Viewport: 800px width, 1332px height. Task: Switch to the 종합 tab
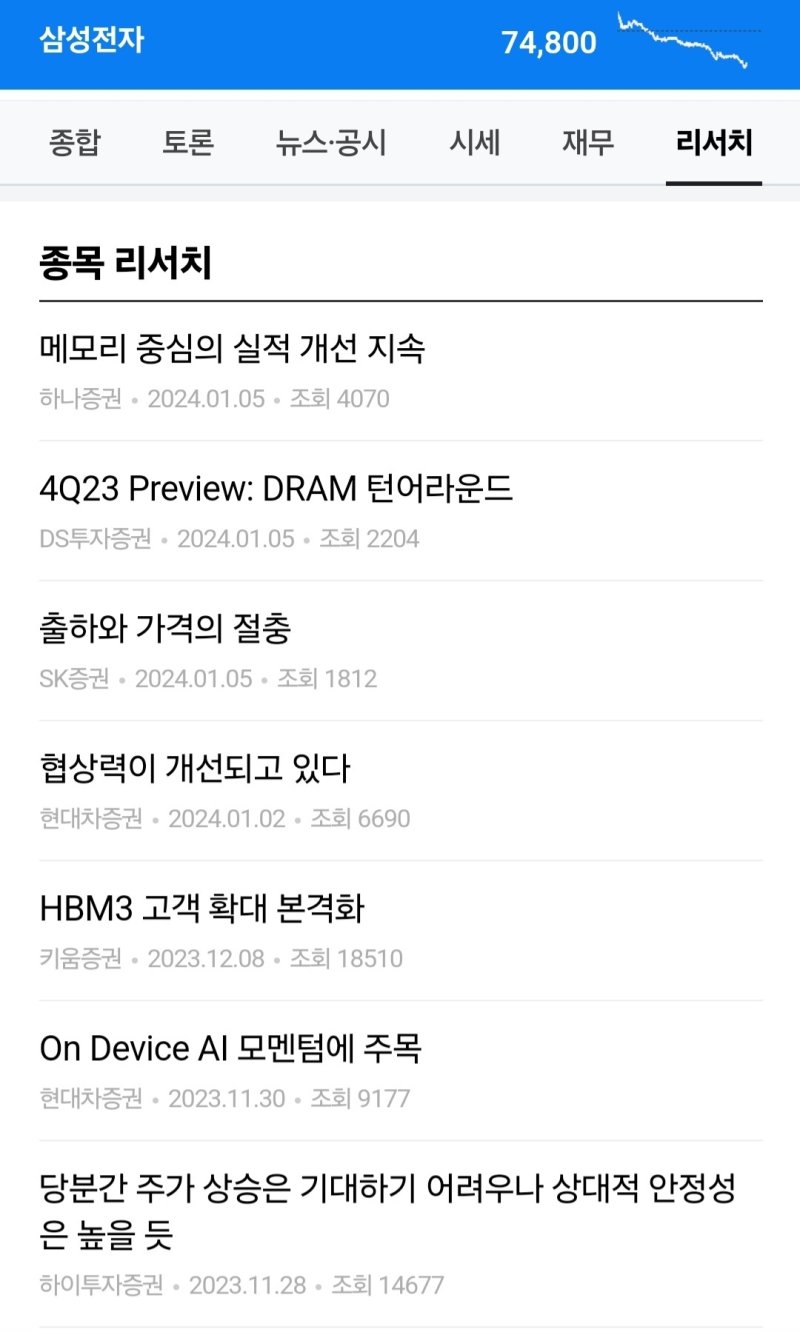pos(74,143)
